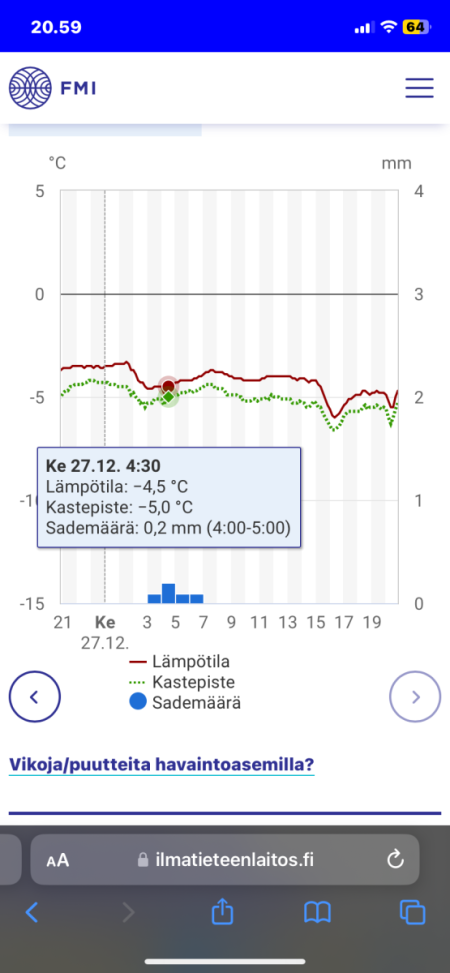Open Safari text size AA menu
450x973 pixels.
click(58, 860)
